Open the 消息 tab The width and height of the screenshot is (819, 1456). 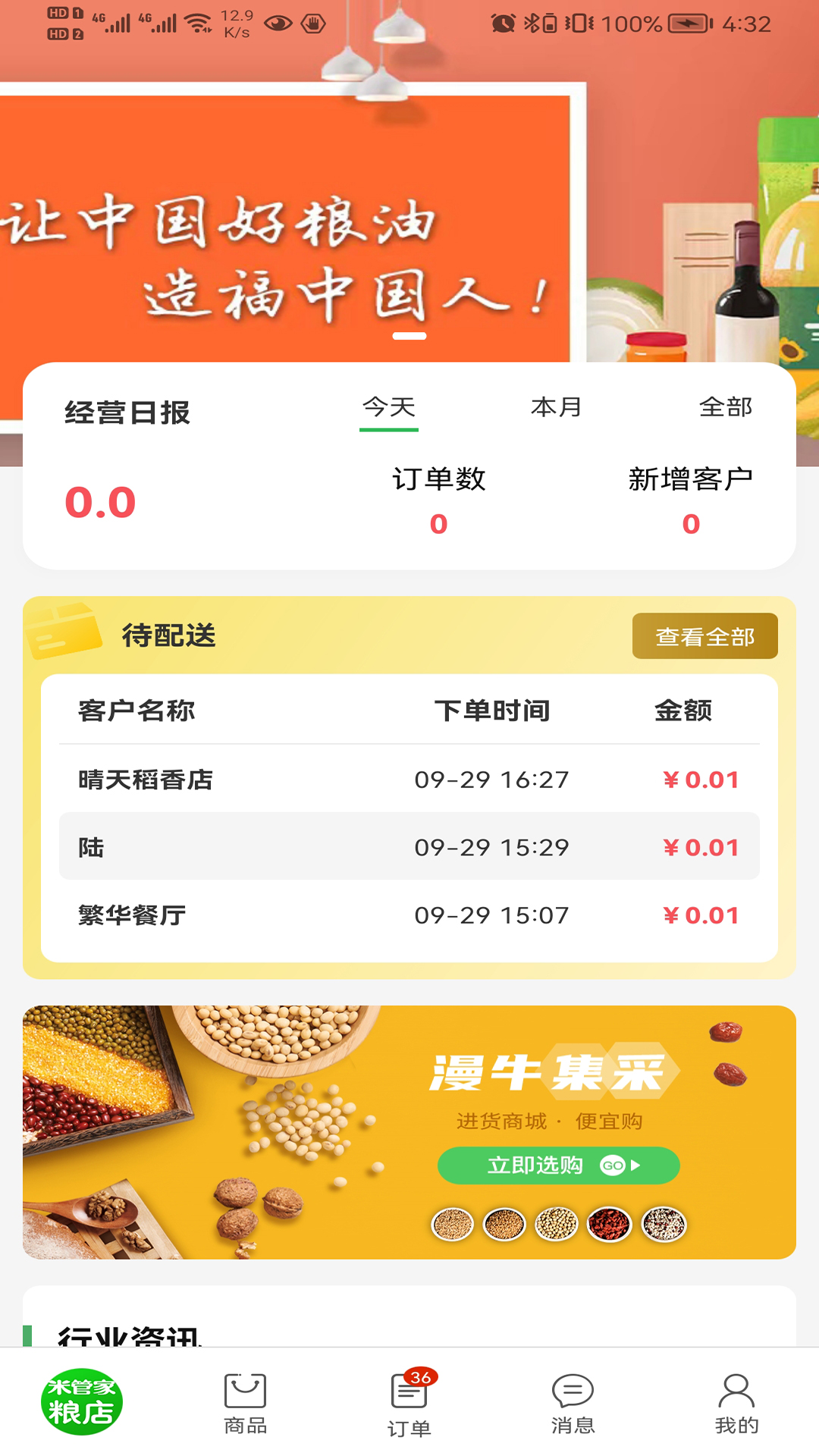573,1404
